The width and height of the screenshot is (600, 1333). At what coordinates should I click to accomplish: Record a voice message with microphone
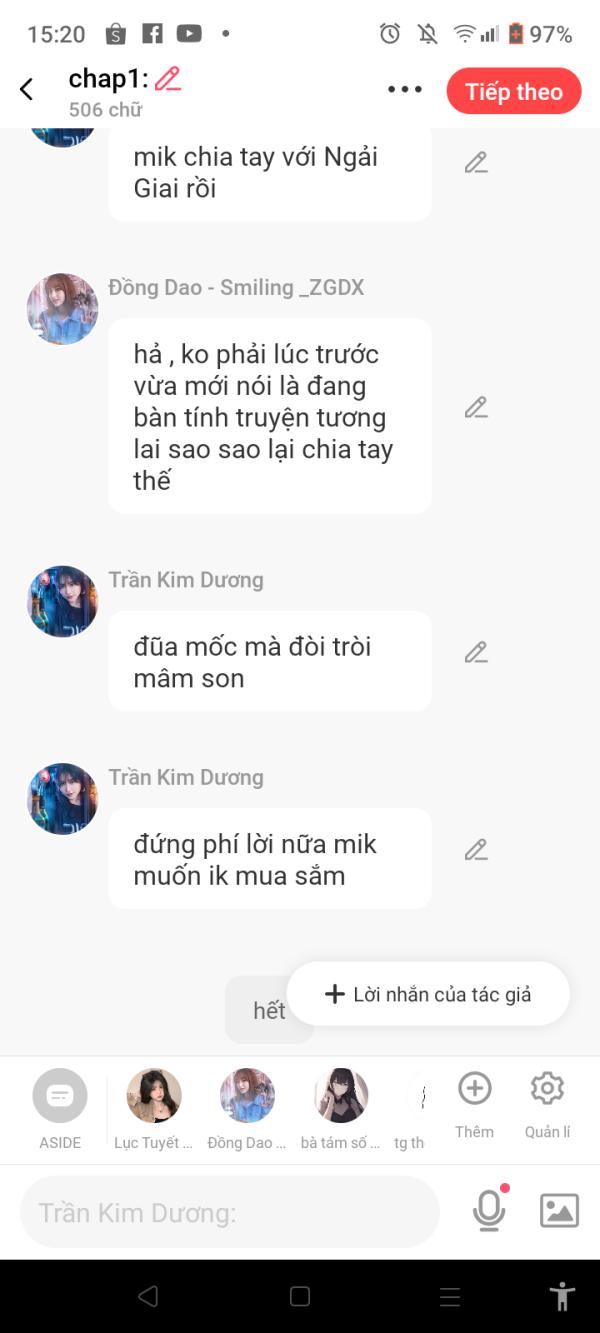click(x=488, y=1211)
